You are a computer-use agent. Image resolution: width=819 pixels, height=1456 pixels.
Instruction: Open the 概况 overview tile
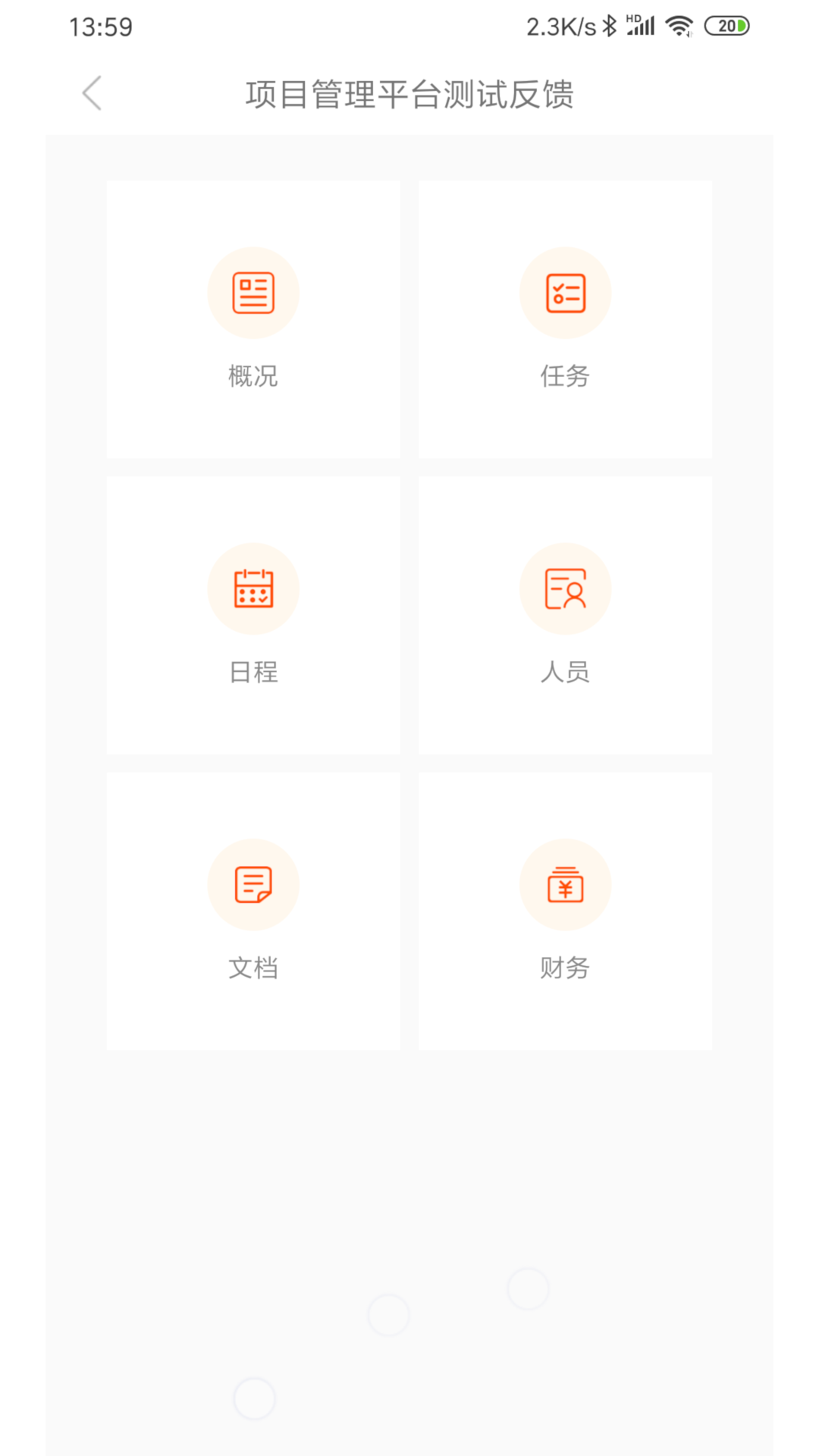pos(253,319)
